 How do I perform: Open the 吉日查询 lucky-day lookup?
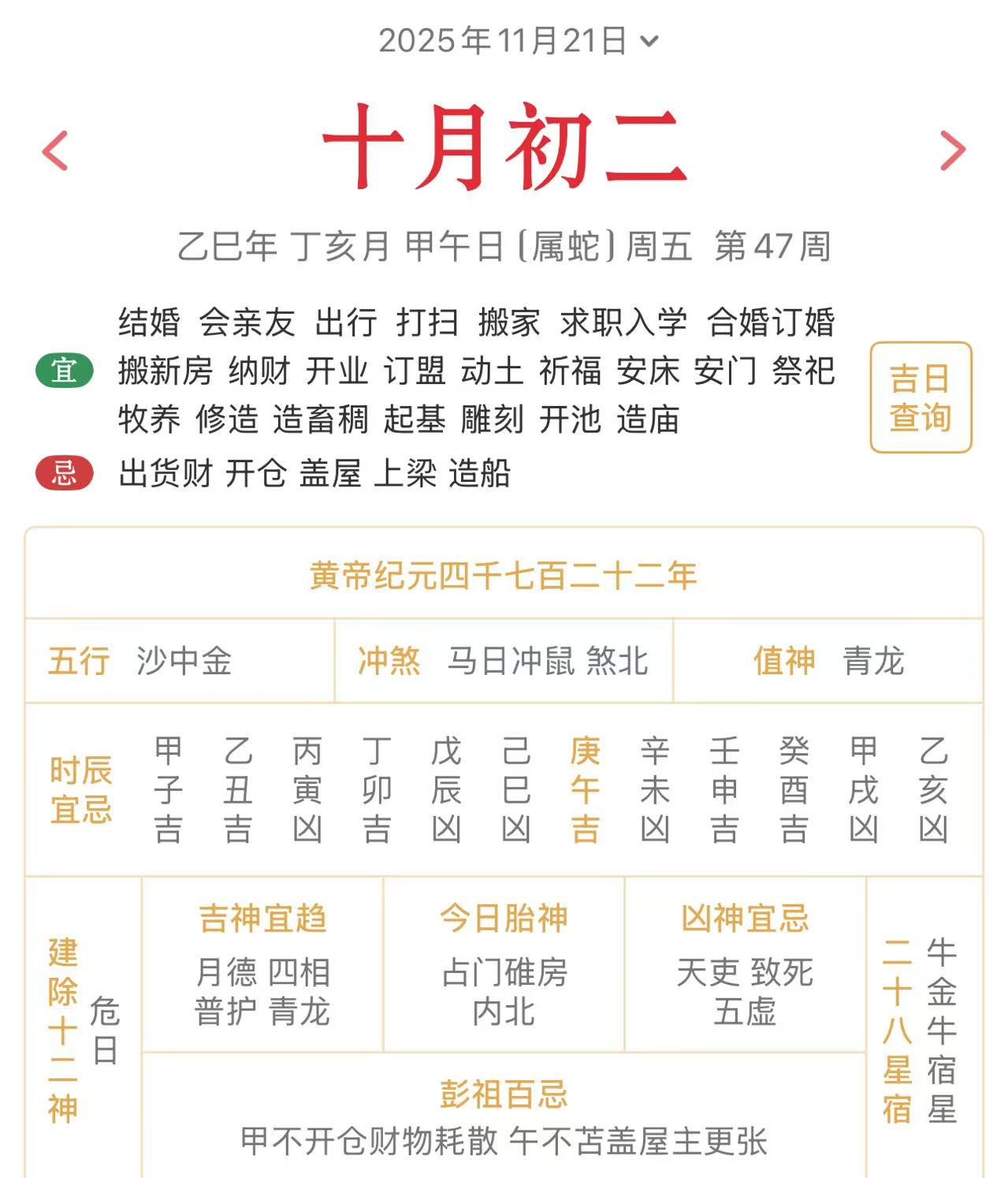tap(921, 397)
